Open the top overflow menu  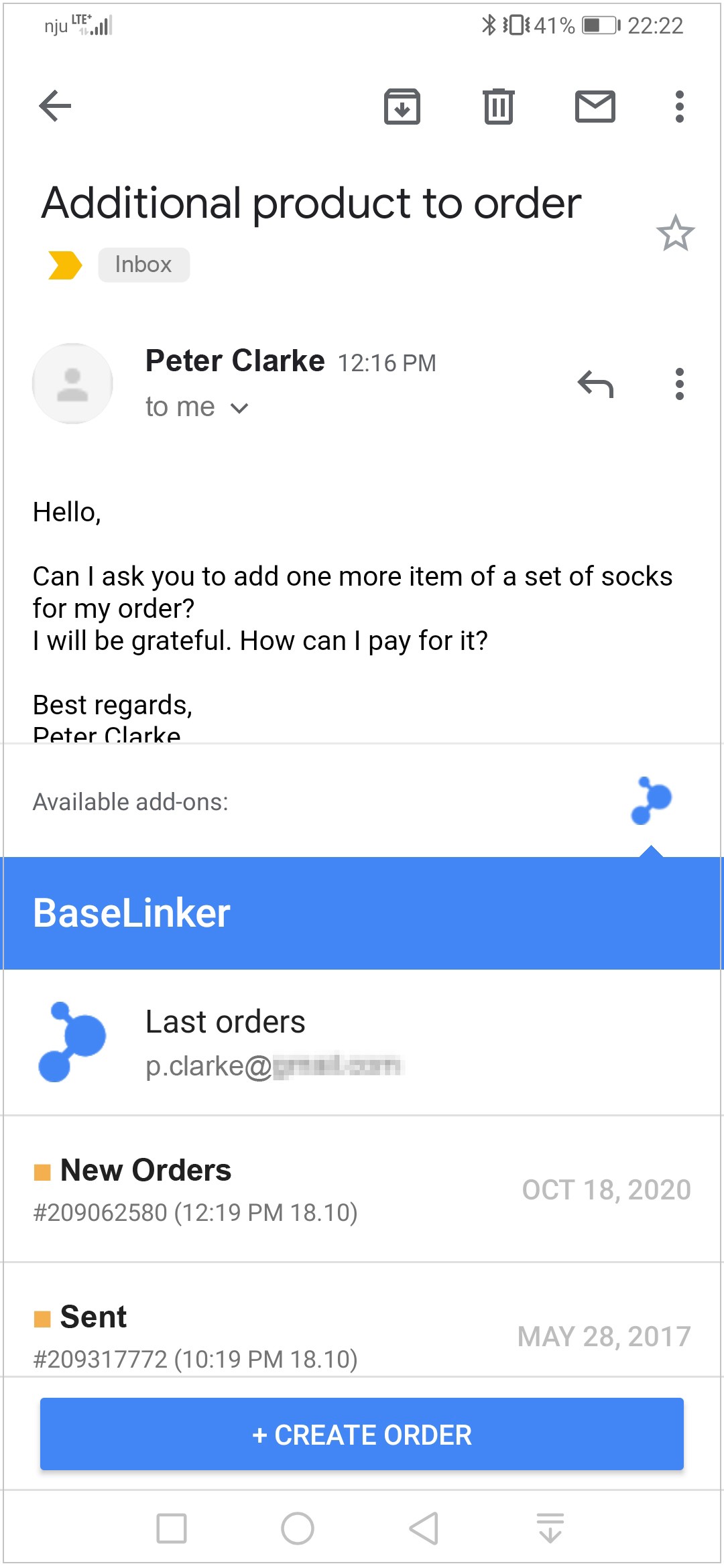(x=679, y=107)
